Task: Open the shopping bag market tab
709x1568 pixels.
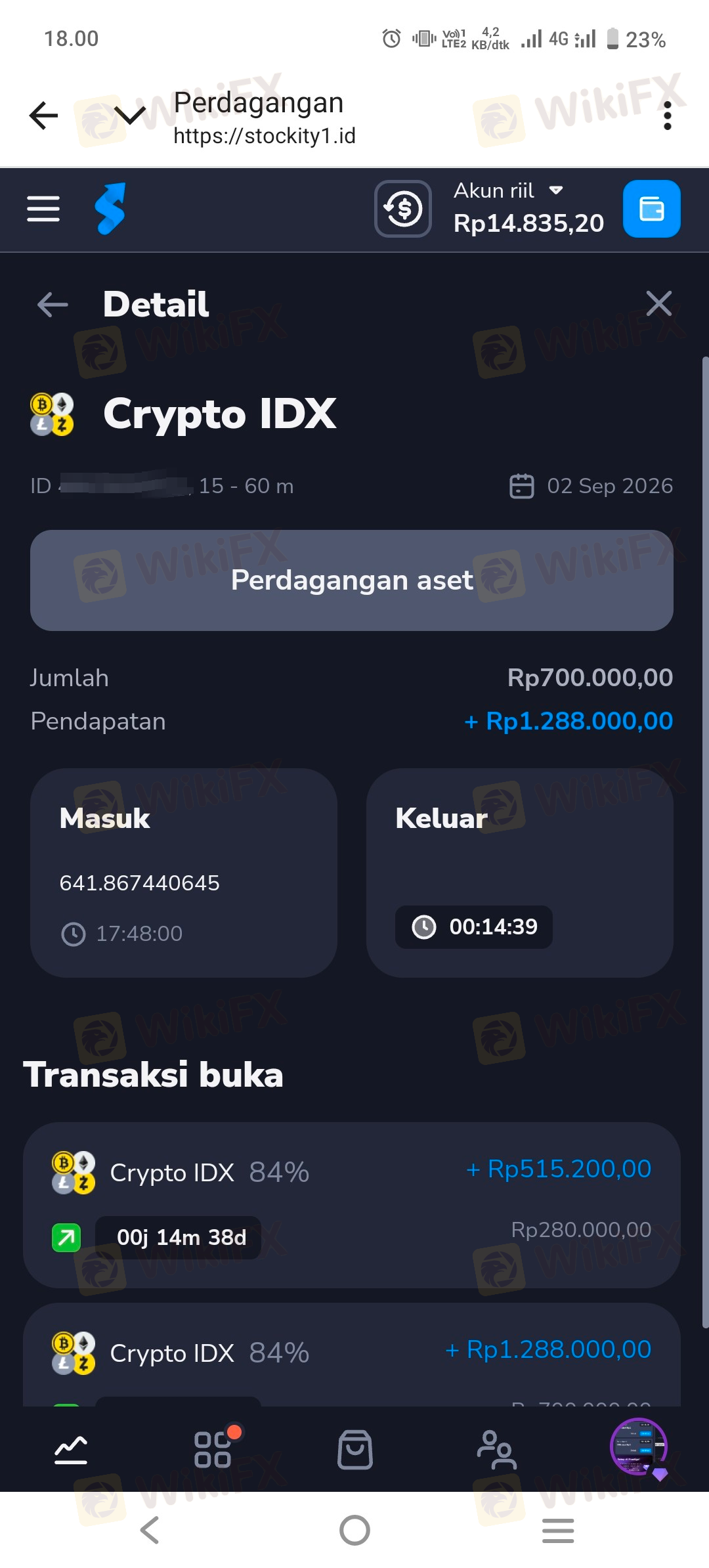Action: point(355,1449)
